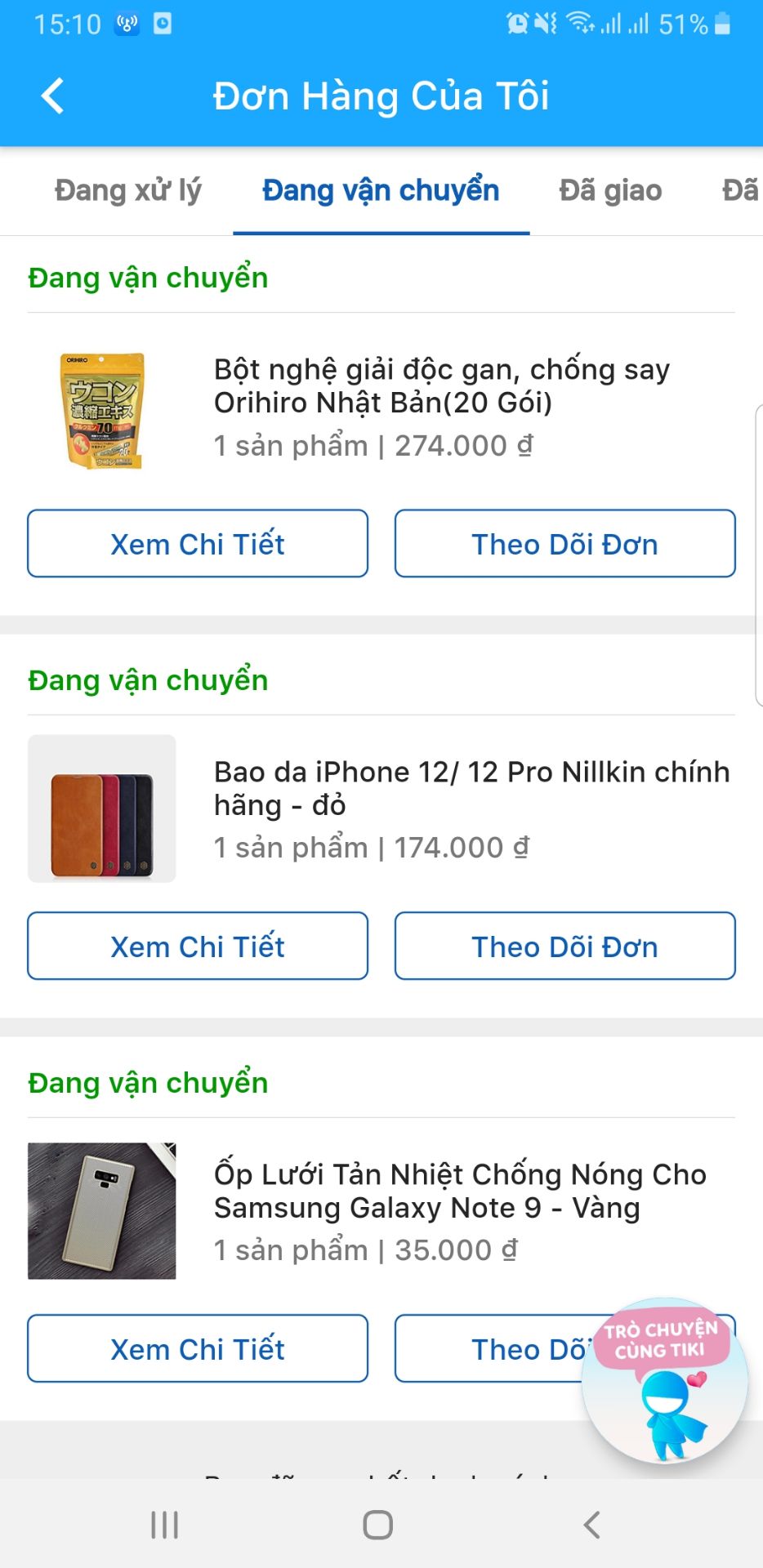Track the Orihiro turmeric powder order
The height and width of the screenshot is (1568, 763).
[564, 544]
